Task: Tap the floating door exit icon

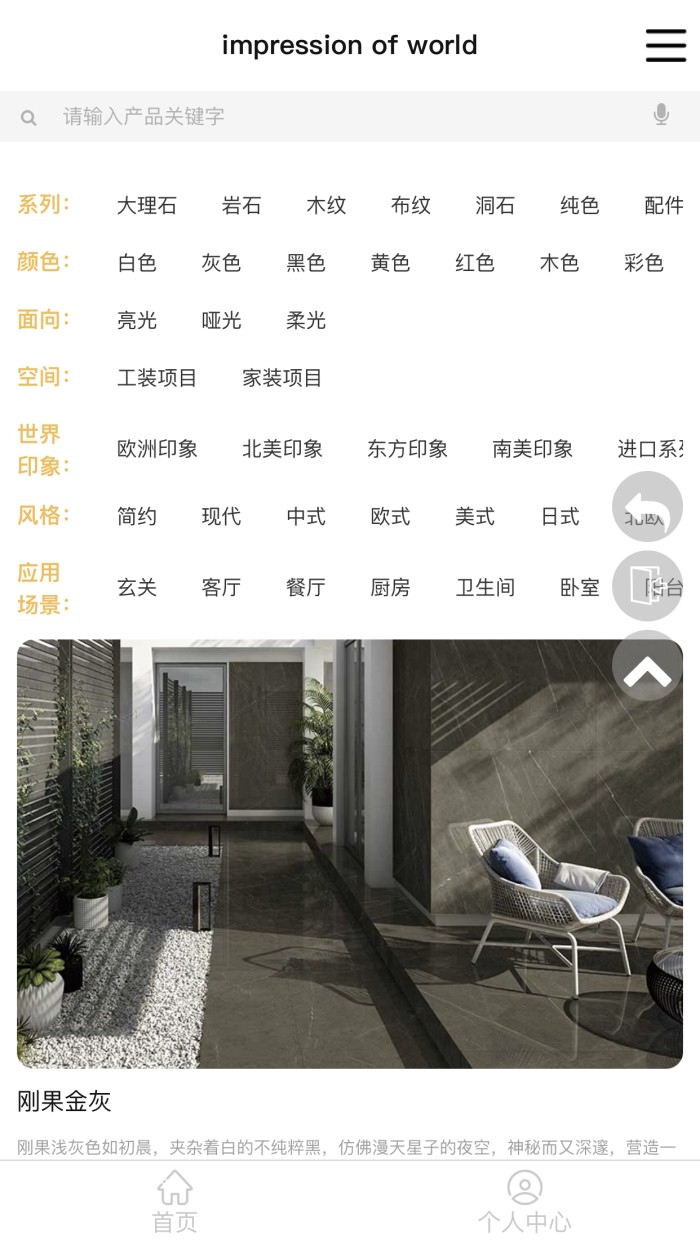Action: [647, 585]
